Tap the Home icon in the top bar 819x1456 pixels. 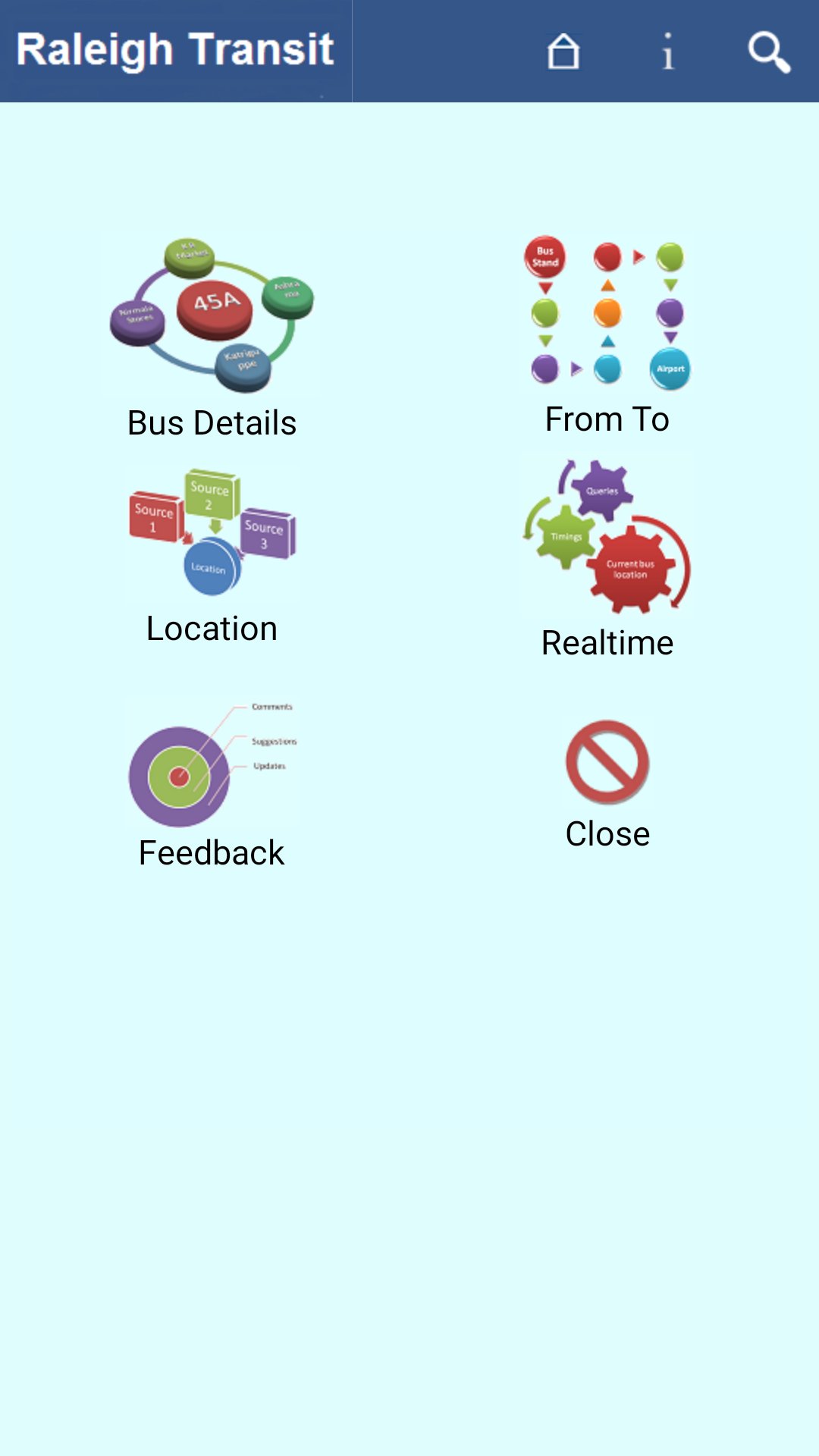pyautogui.click(x=562, y=52)
